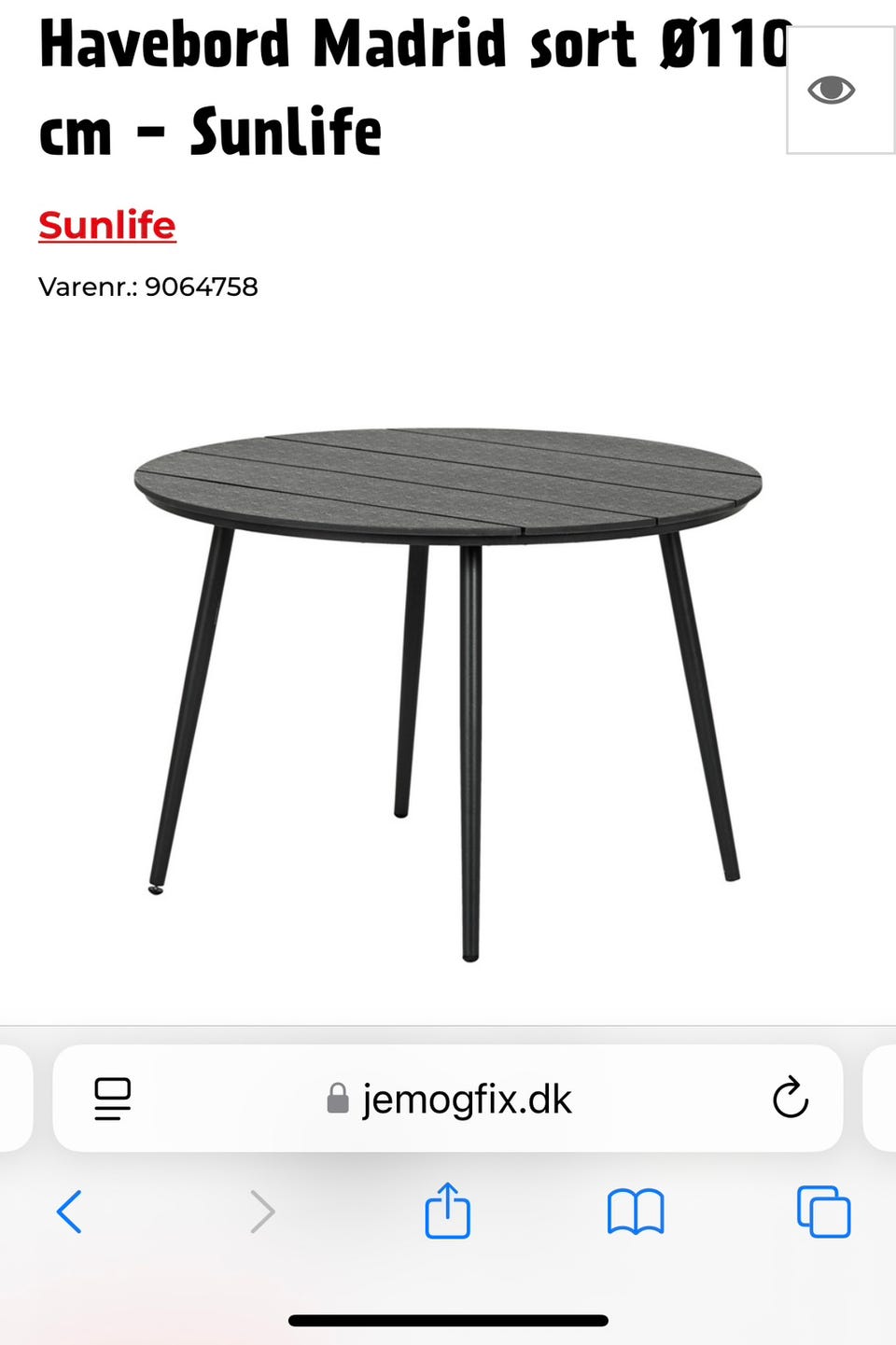This screenshot has height=1345, width=896.
Task: Reload the jemogfix.dk page
Action: coord(790,1098)
